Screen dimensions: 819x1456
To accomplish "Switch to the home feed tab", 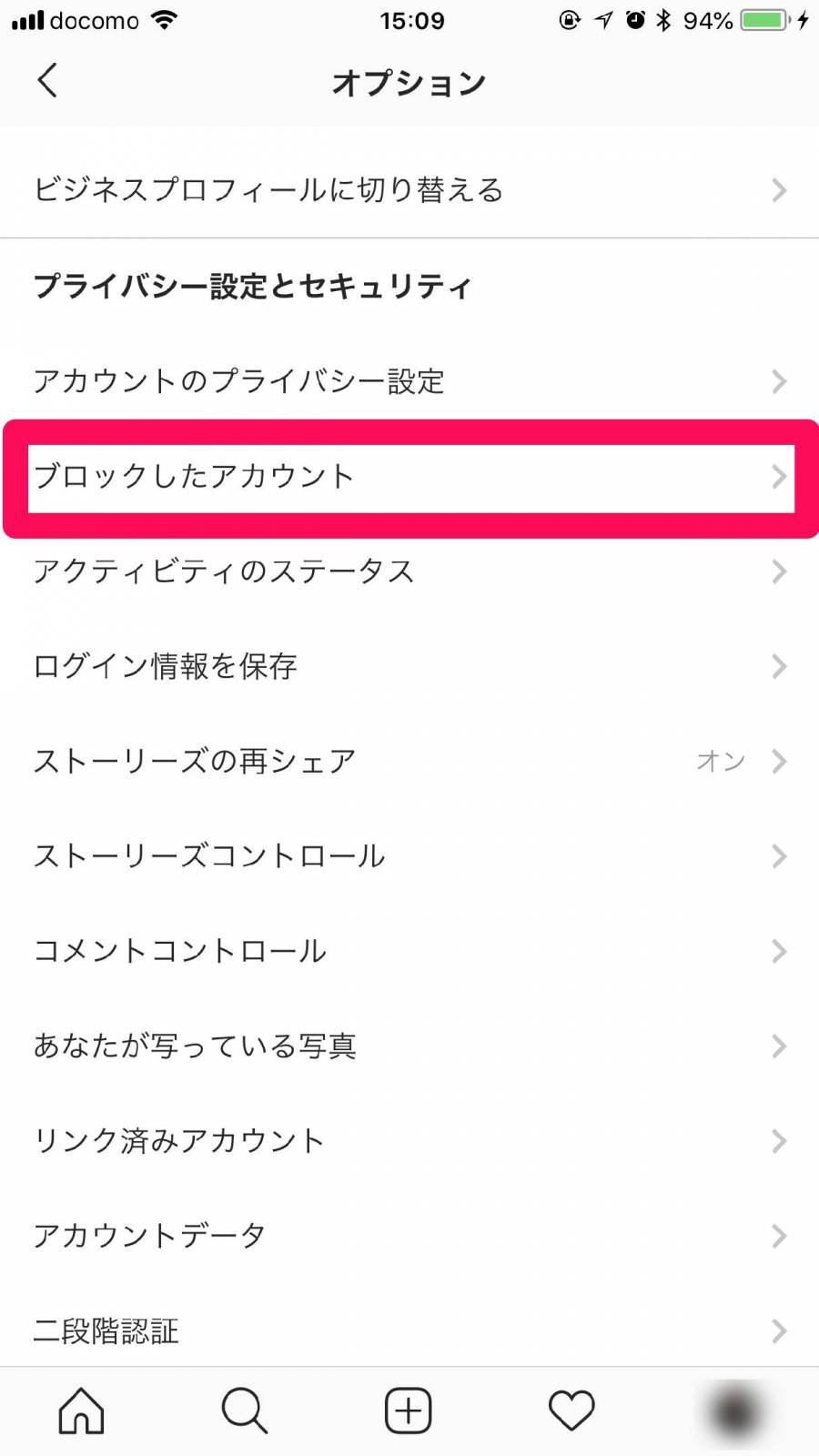I will coord(82,1410).
